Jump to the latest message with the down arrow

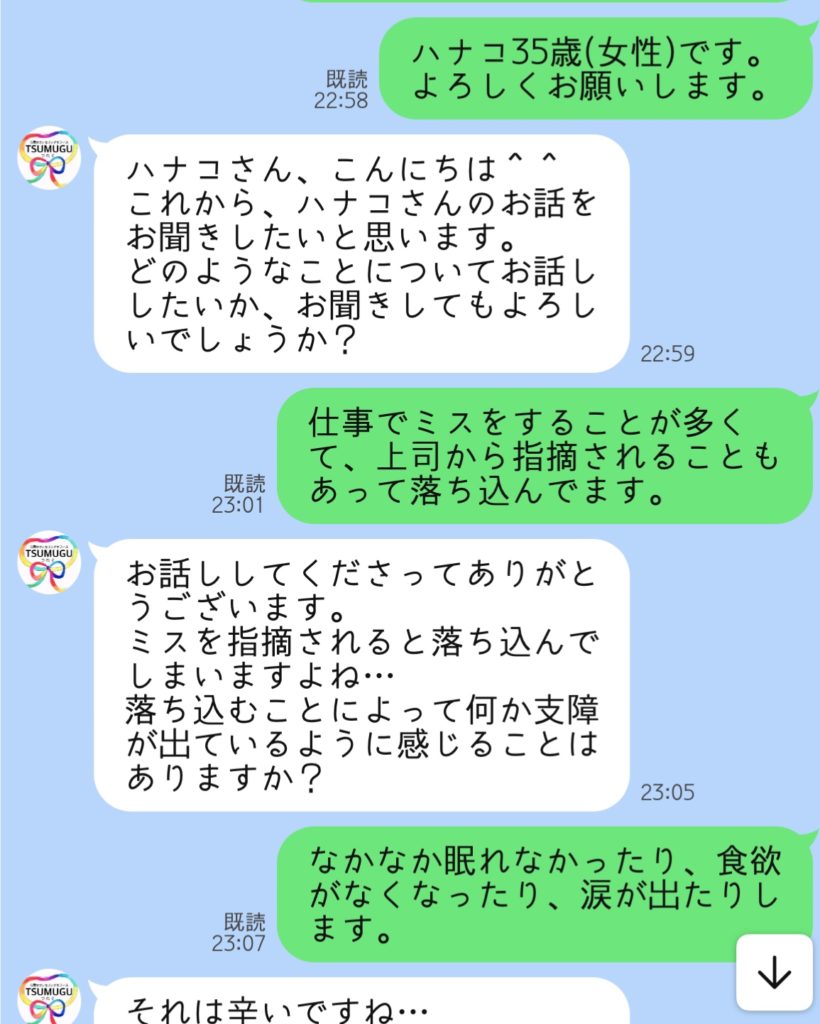tap(774, 973)
